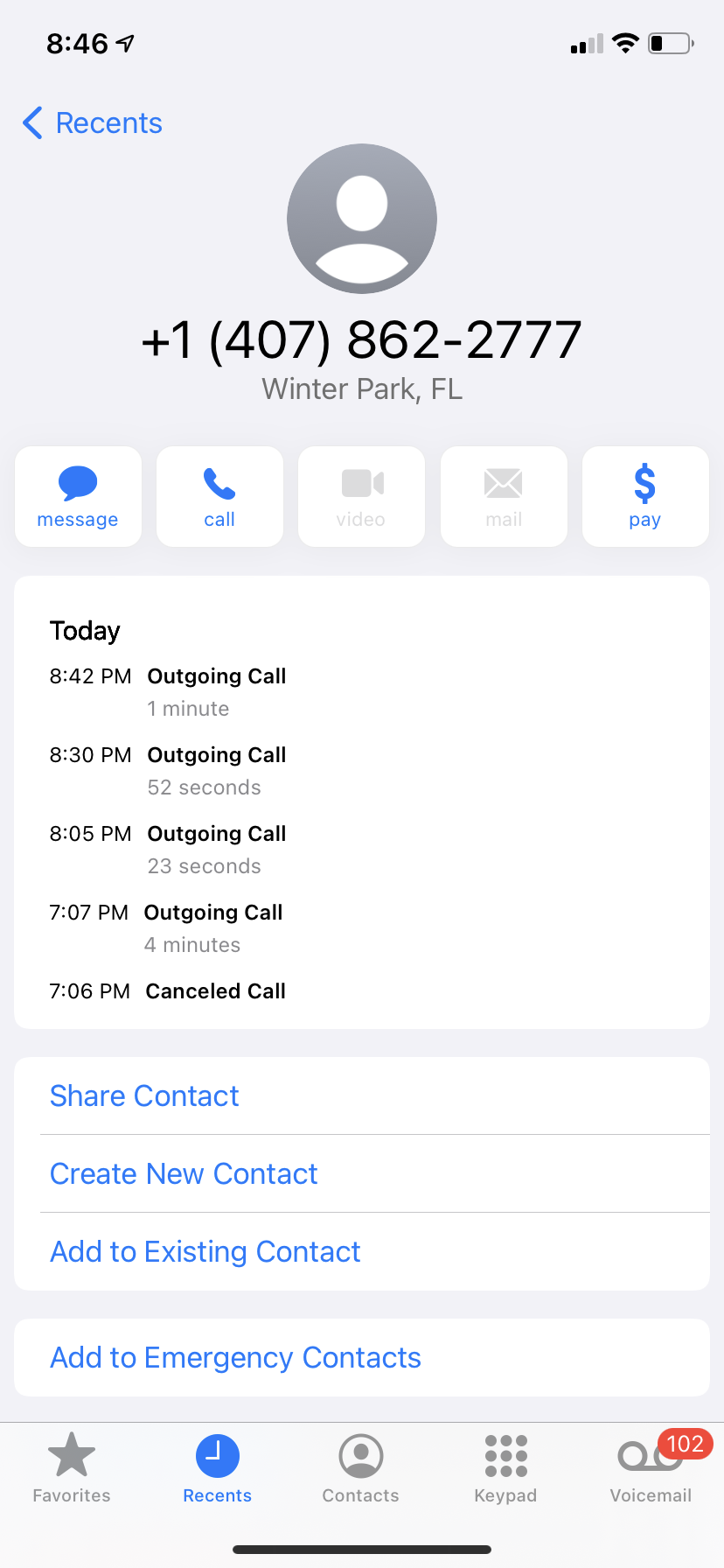Select Add to Existing Contact
This screenshot has height=1568, width=724.
(x=205, y=1252)
